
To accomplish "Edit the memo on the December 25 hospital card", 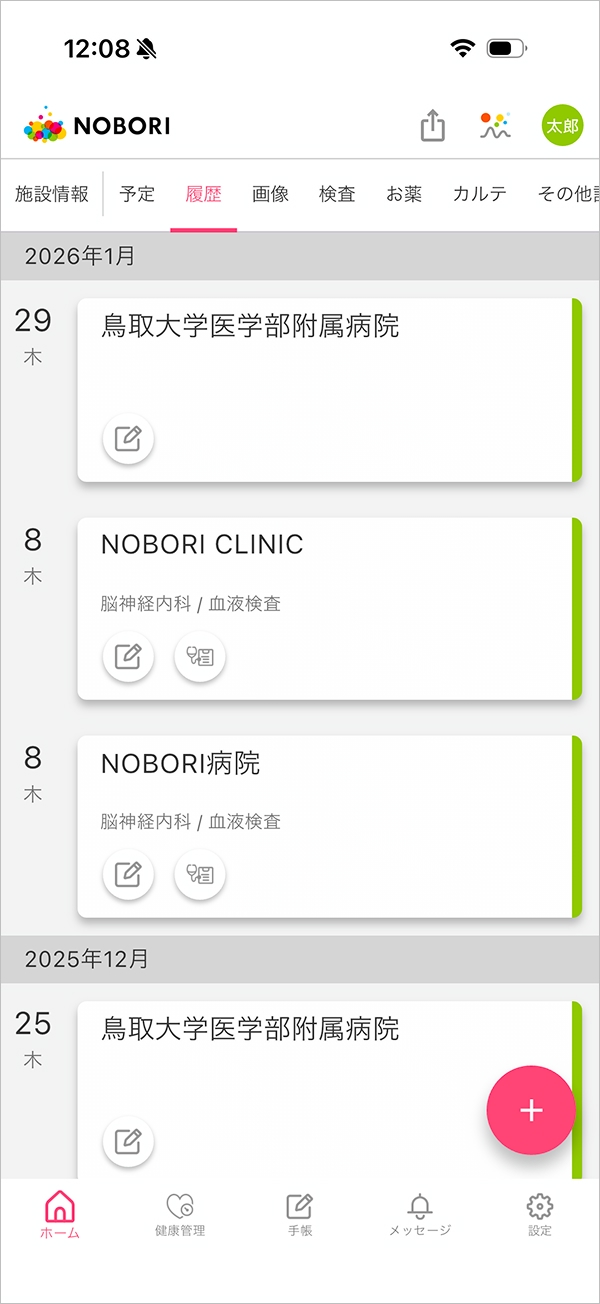I will tap(128, 1141).
